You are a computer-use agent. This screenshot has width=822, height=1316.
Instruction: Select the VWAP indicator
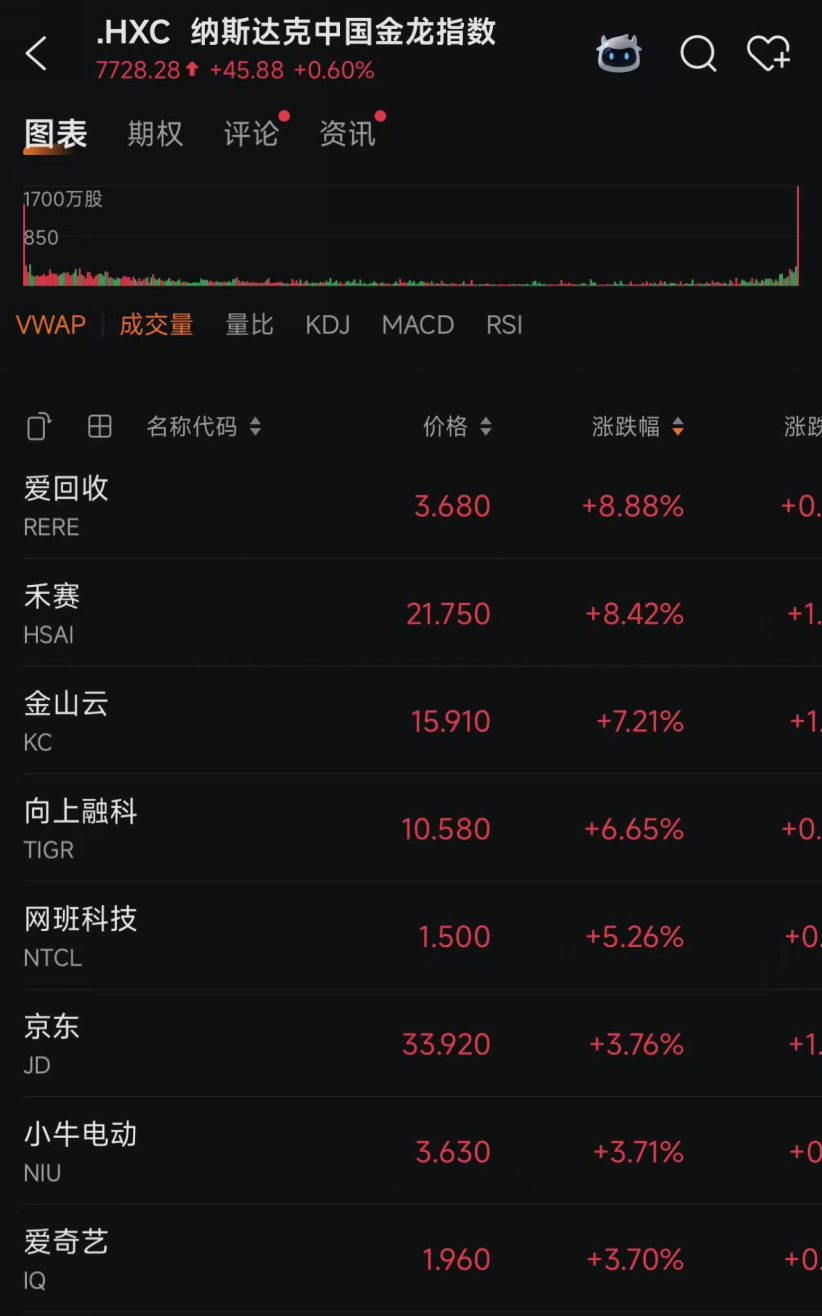click(x=51, y=325)
